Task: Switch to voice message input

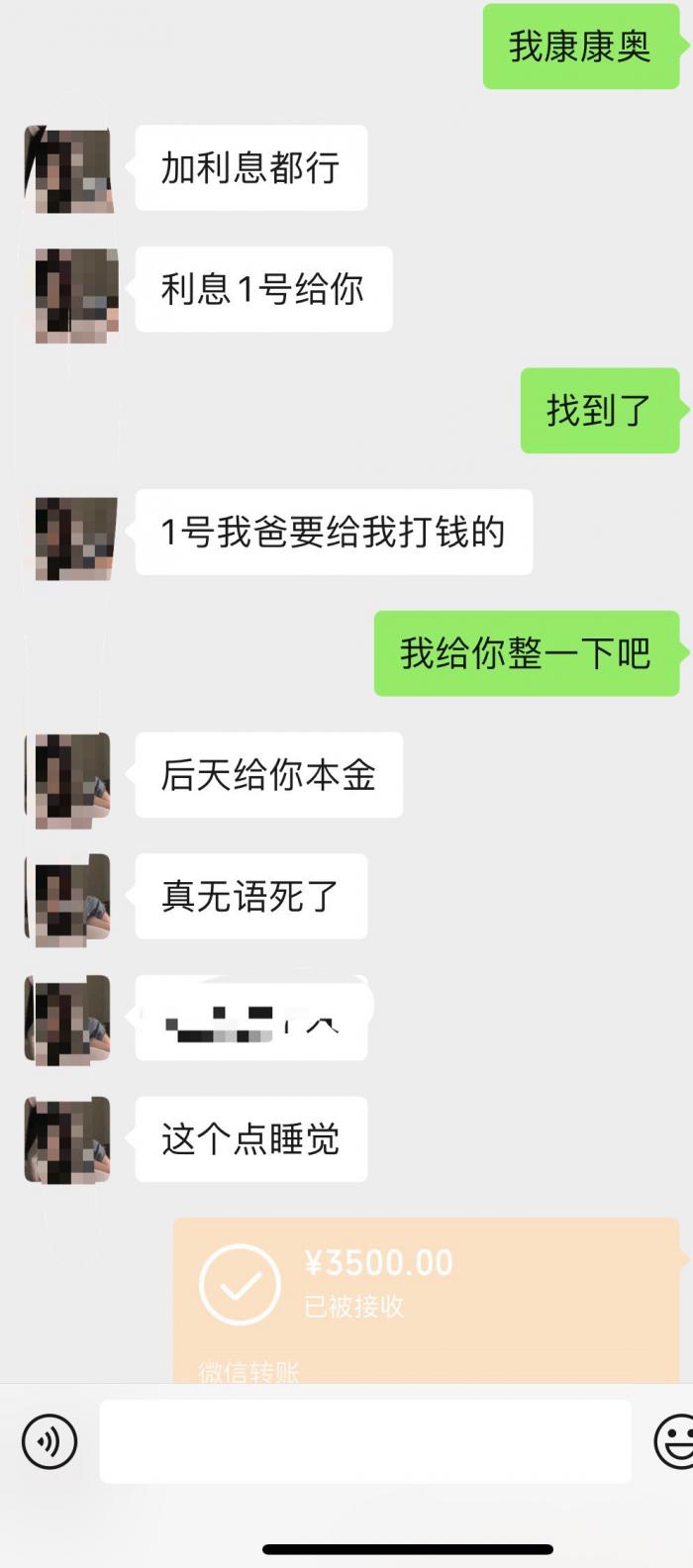Action: [x=49, y=1441]
